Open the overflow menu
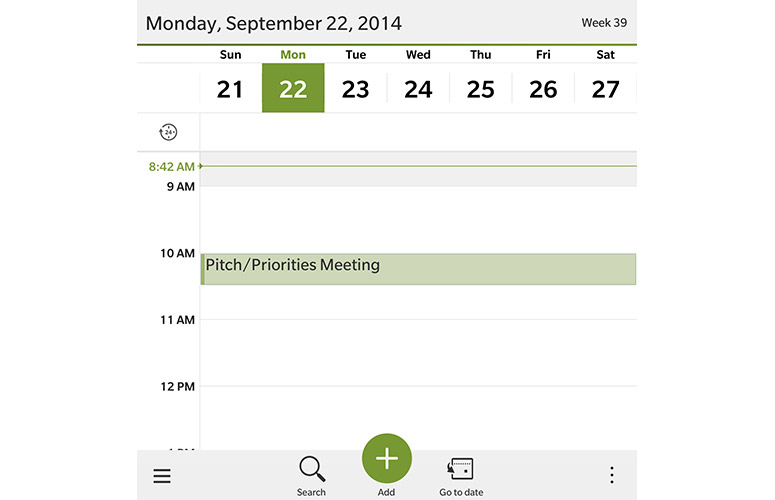The height and width of the screenshot is (500, 775). pyautogui.click(x=612, y=476)
